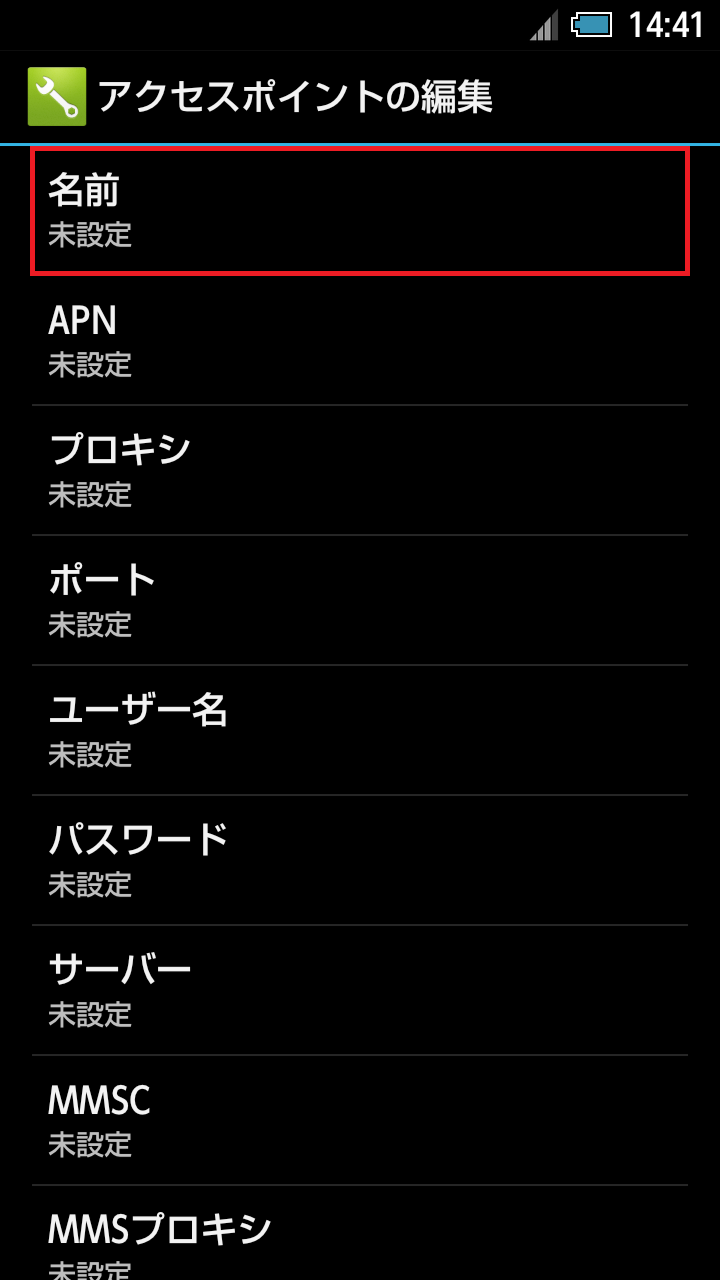
Task: Tap the ポート (Port) setting entry
Action: (360, 600)
